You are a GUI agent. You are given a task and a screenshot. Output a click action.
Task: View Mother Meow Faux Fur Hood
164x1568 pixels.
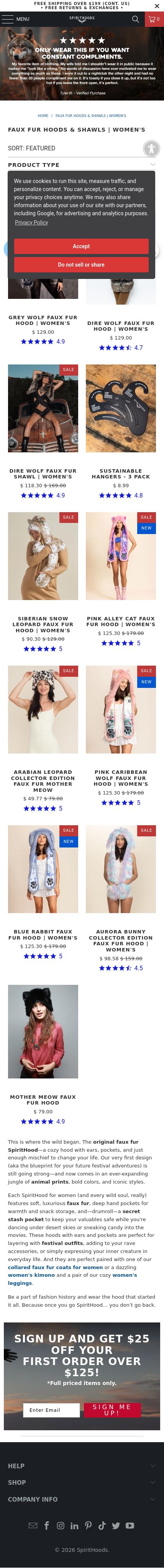point(43,1099)
